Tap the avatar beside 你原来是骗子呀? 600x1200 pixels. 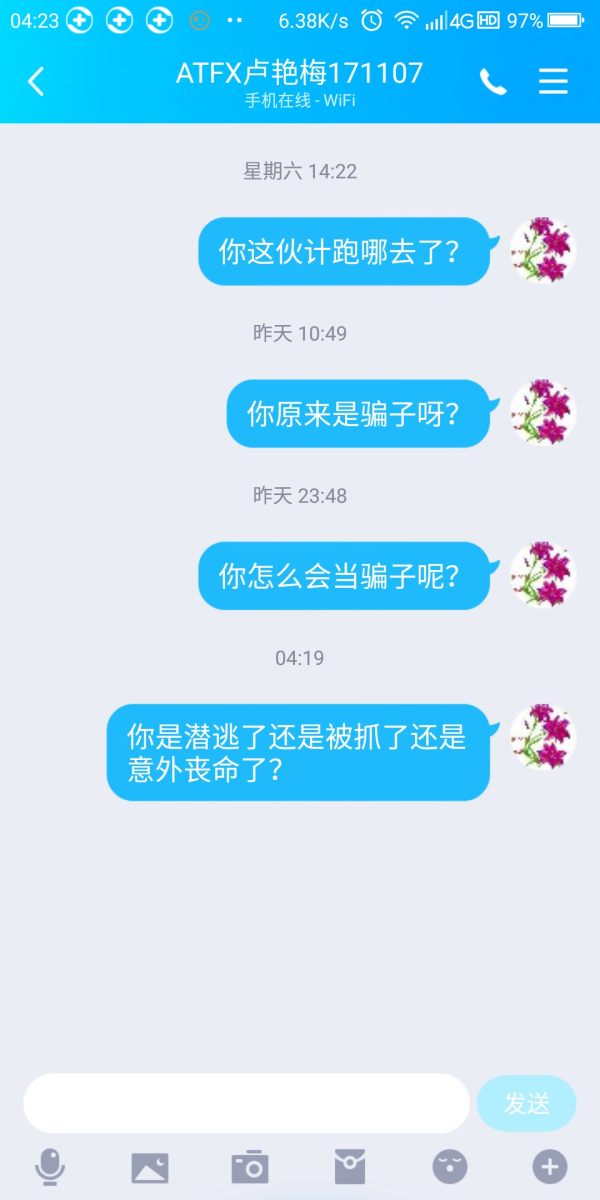click(x=543, y=412)
